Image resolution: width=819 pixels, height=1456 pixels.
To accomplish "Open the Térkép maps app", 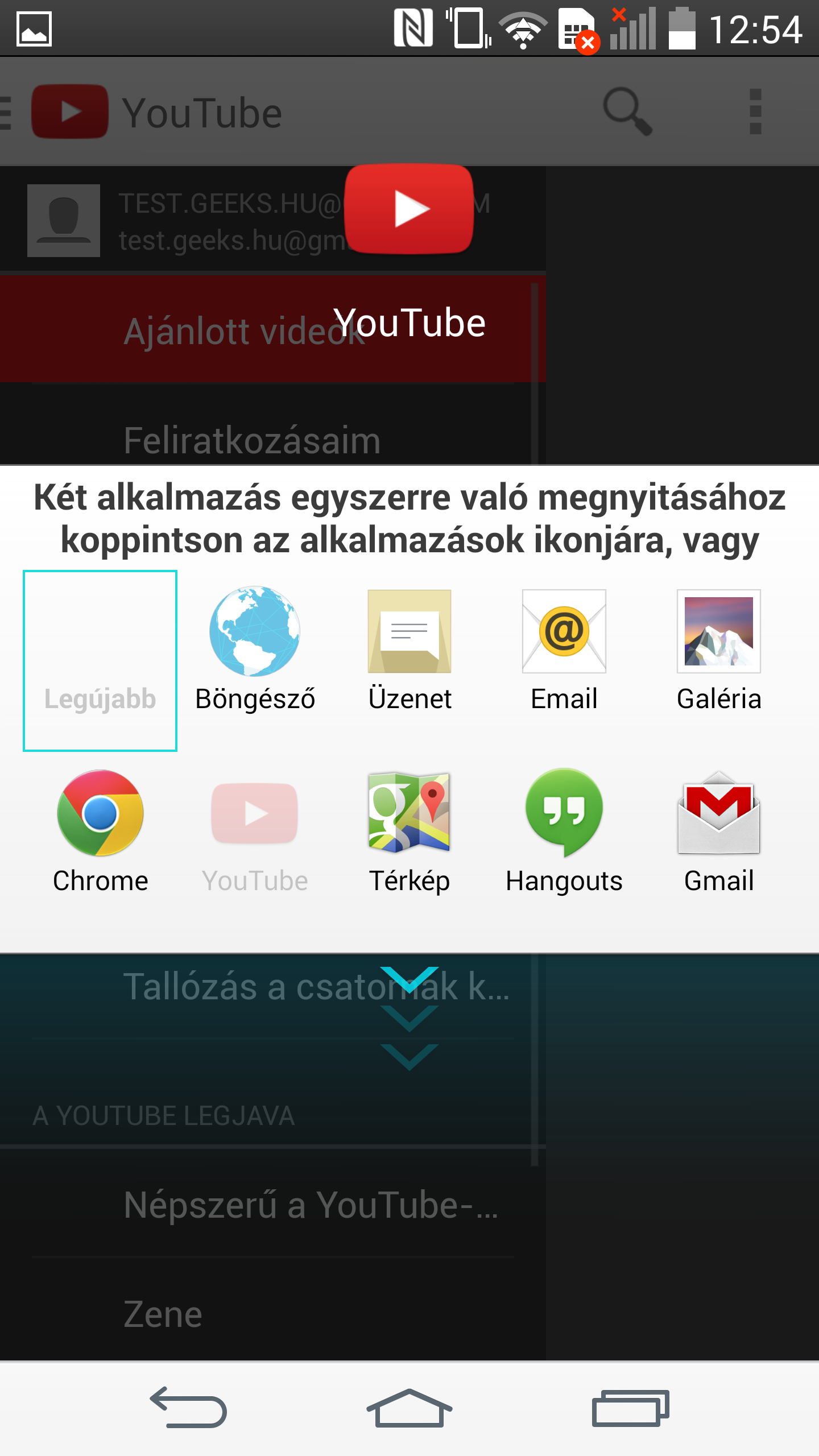I will 409,830.
